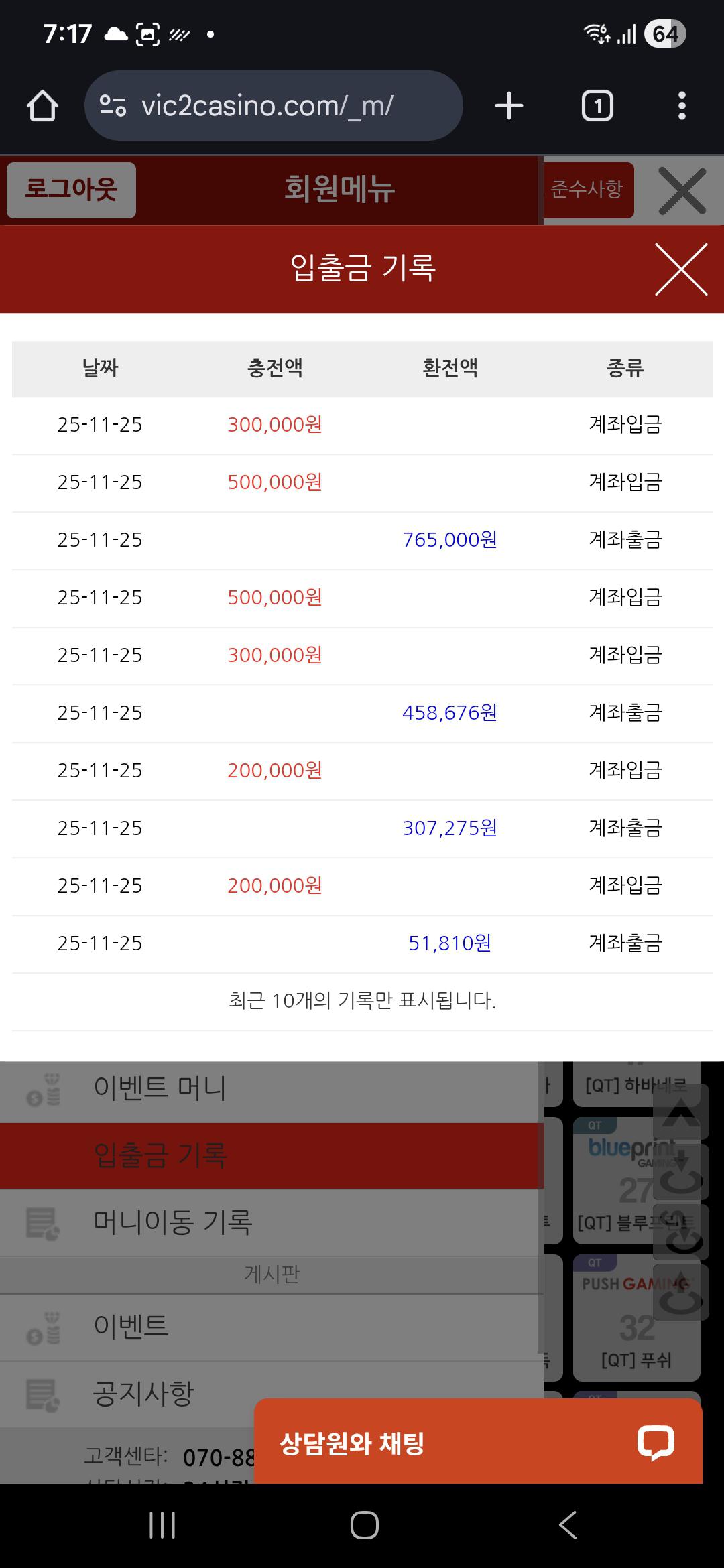The height and width of the screenshot is (1568, 724).
Task: Open a new browser tab
Action: tap(509, 106)
